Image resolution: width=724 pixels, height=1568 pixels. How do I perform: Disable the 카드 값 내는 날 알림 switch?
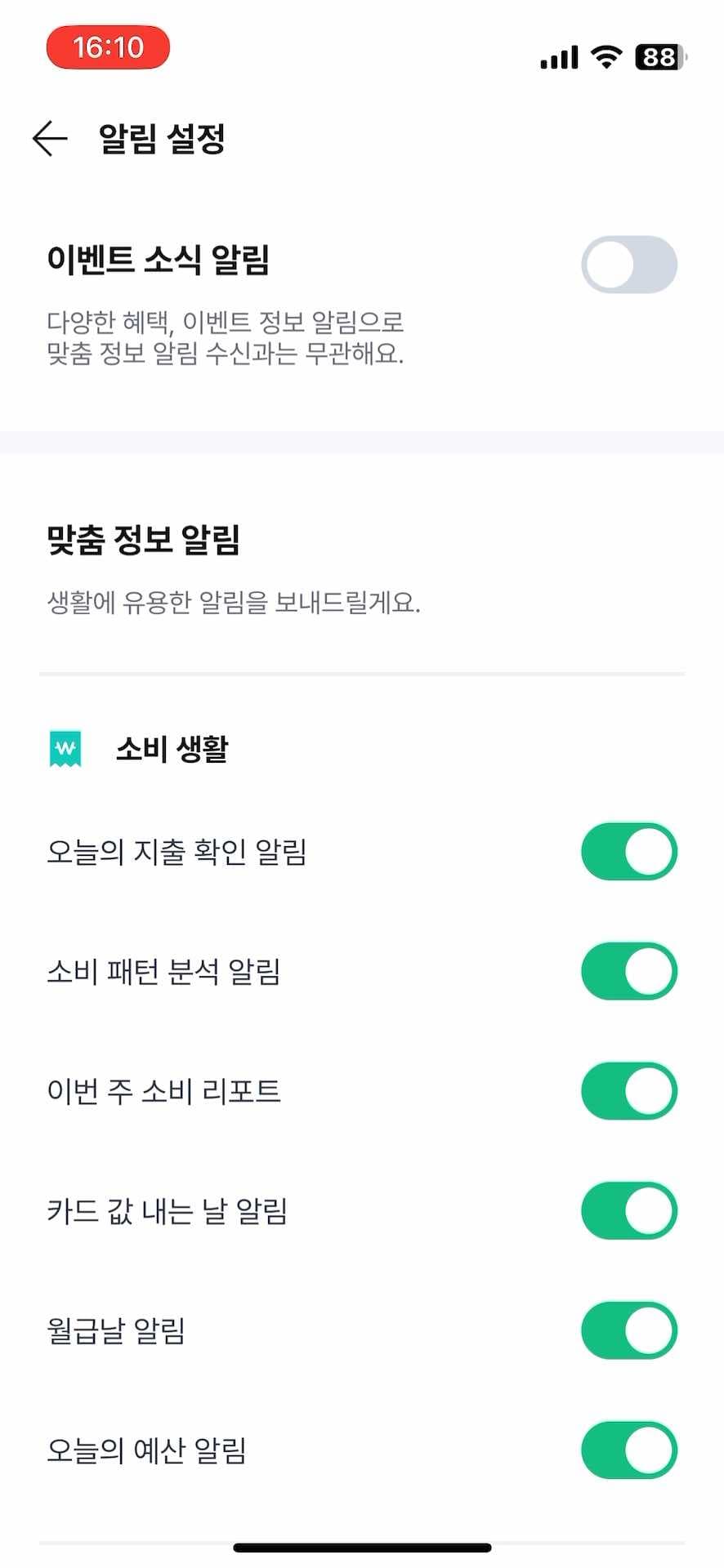coord(628,1210)
